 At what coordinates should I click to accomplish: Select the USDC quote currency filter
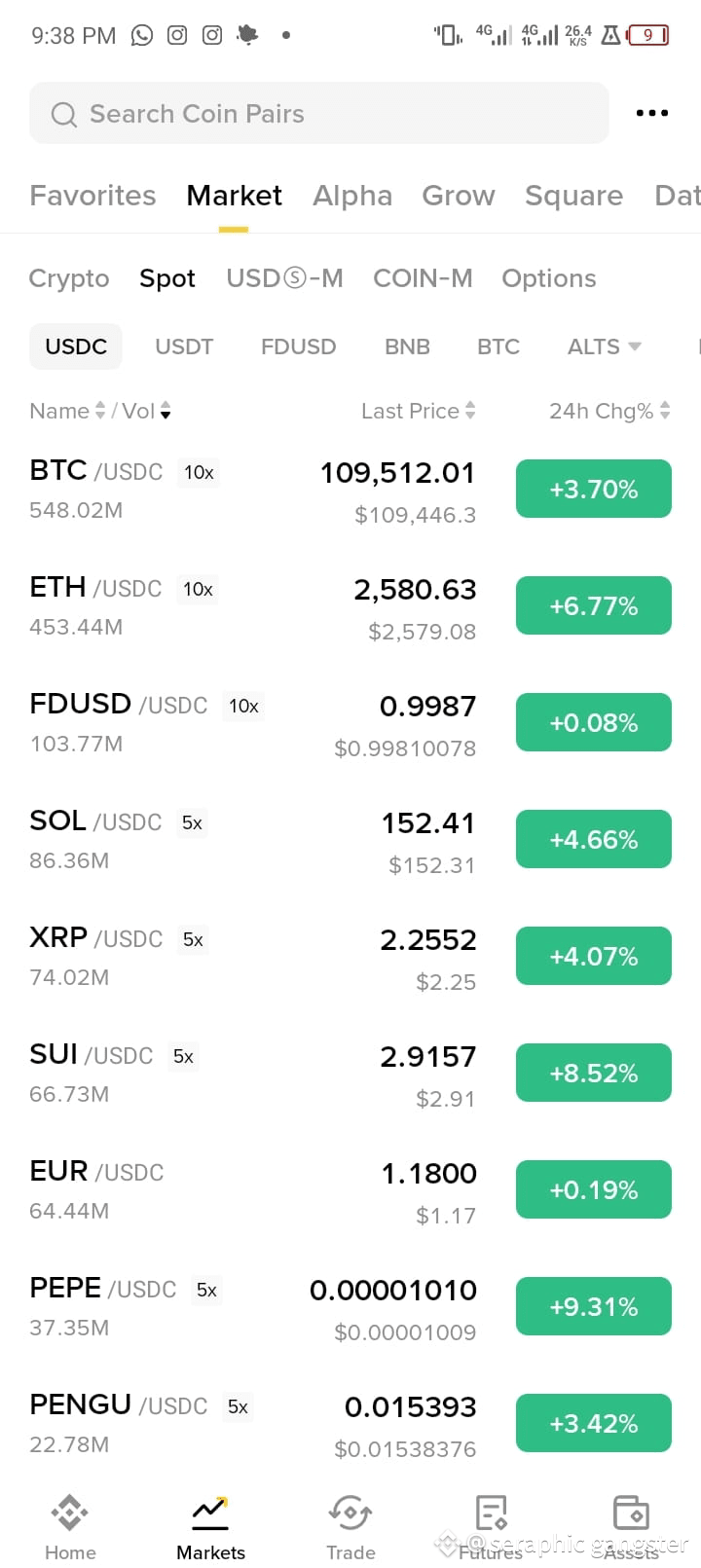pyautogui.click(x=75, y=346)
